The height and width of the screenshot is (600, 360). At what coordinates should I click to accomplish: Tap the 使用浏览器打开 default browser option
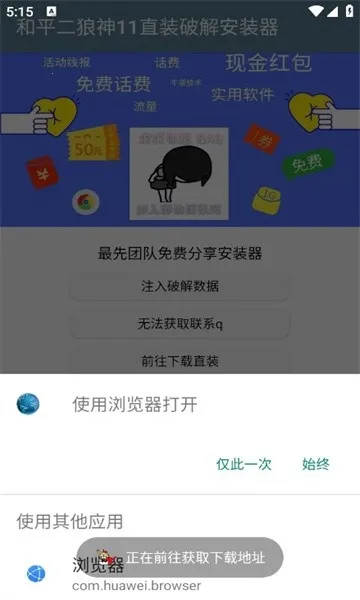tap(180, 404)
